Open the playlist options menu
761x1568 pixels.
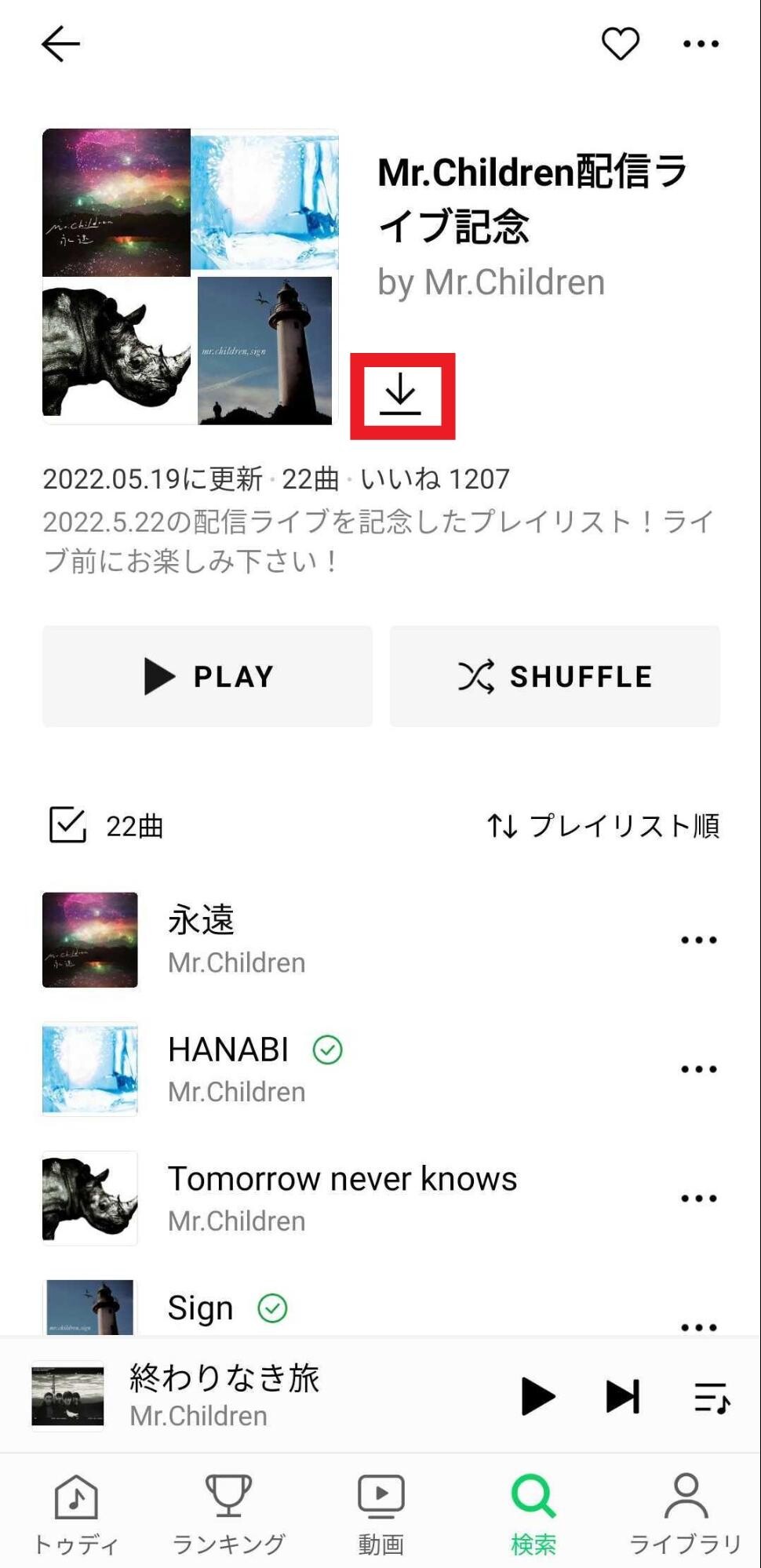pos(697,43)
